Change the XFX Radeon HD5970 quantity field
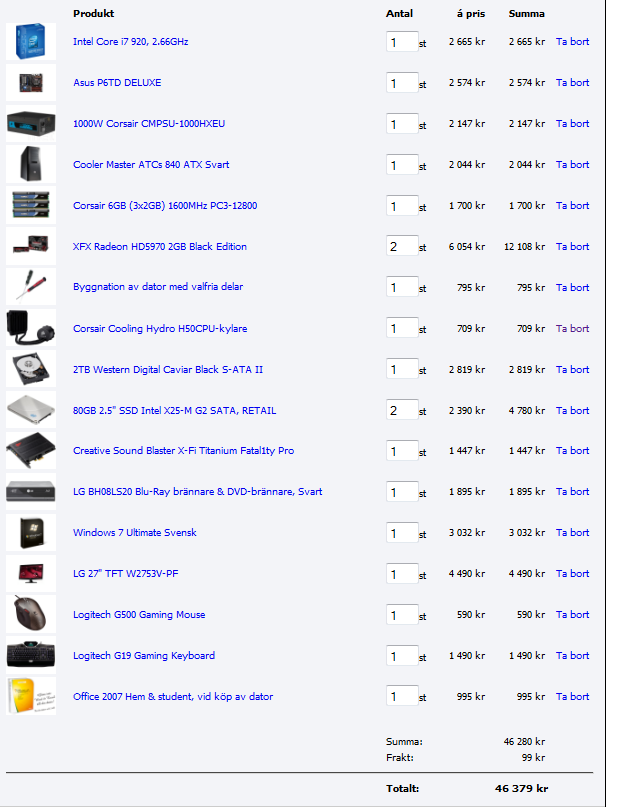631x807 pixels. pos(401,246)
